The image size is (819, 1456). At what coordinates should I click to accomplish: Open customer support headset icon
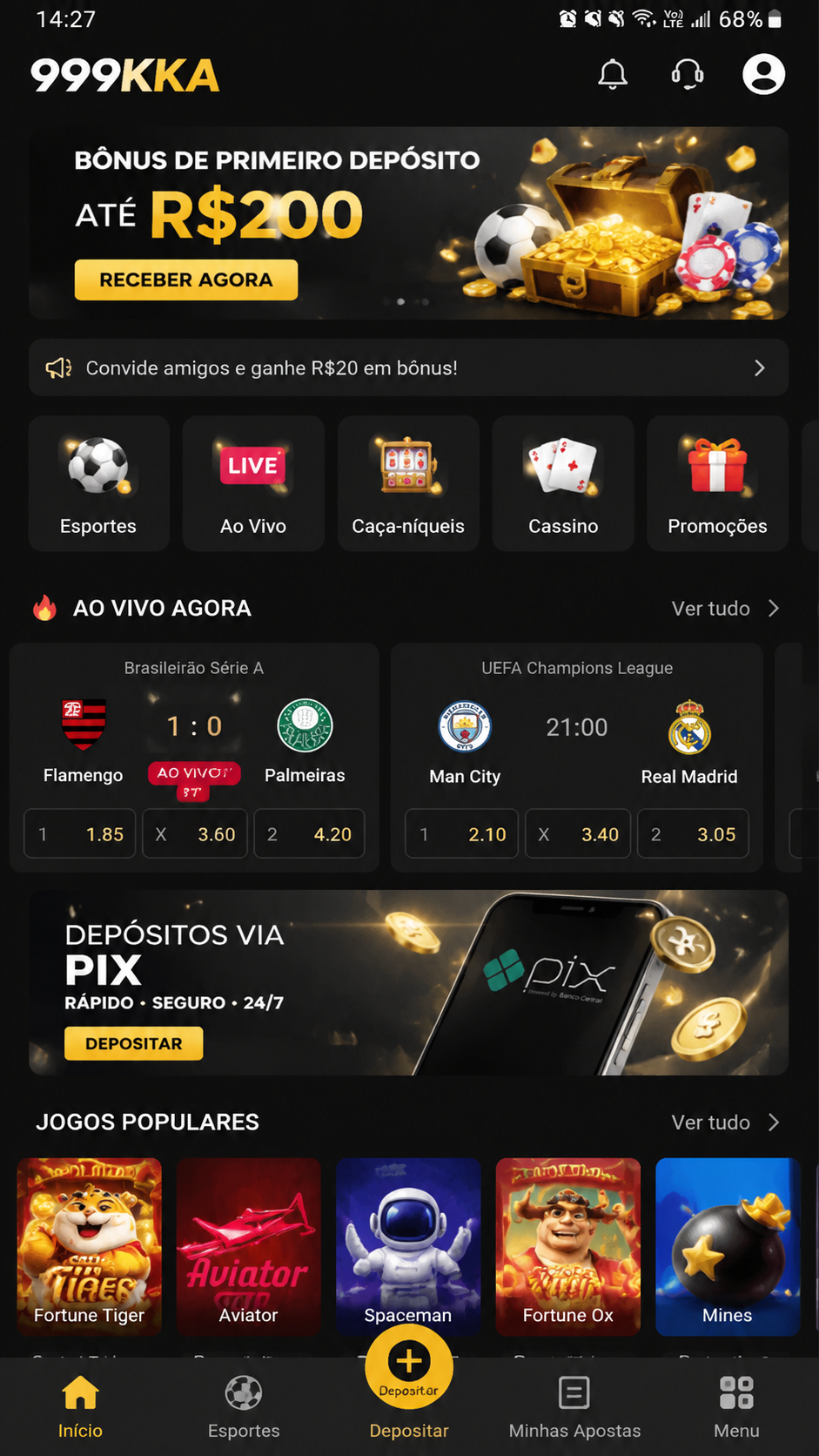point(688,74)
